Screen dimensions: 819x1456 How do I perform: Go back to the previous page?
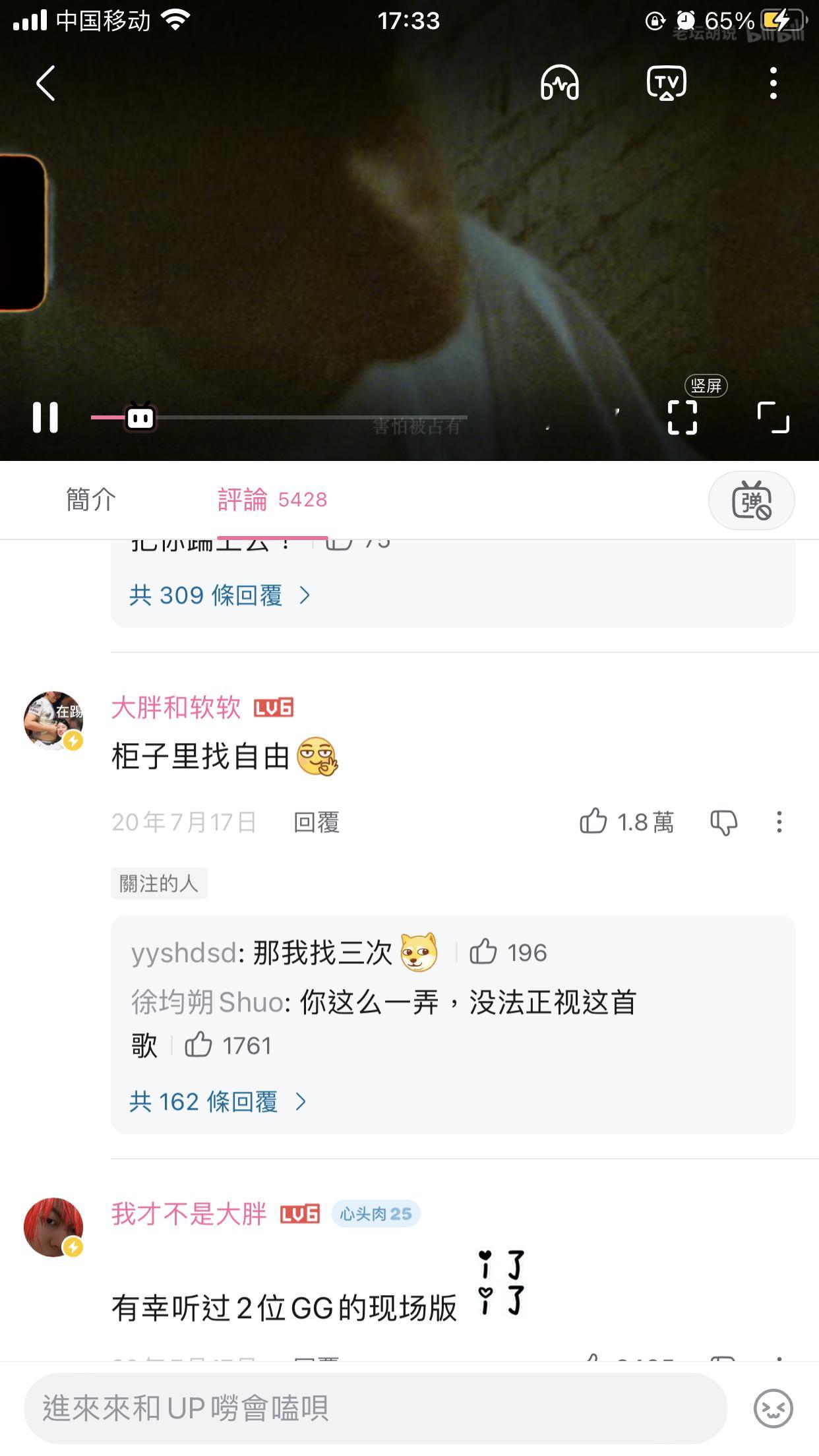(45, 84)
